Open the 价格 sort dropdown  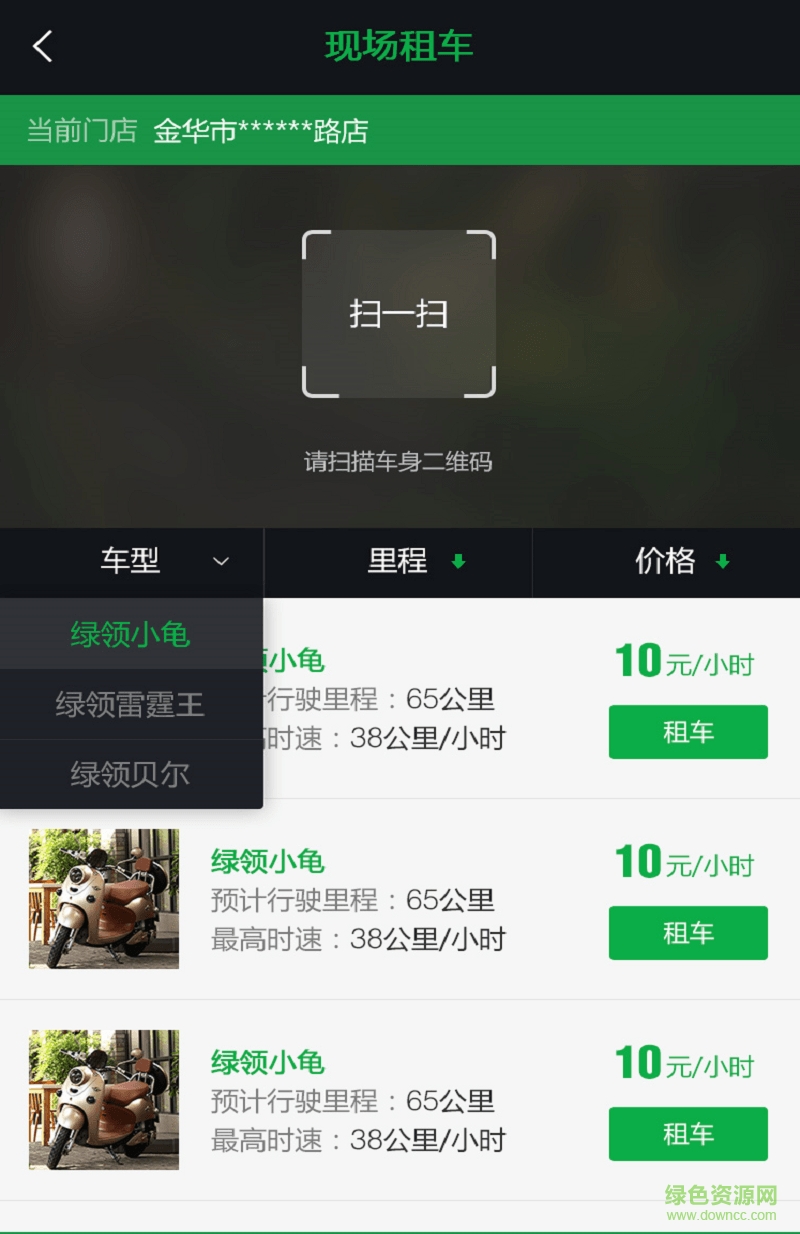(665, 562)
